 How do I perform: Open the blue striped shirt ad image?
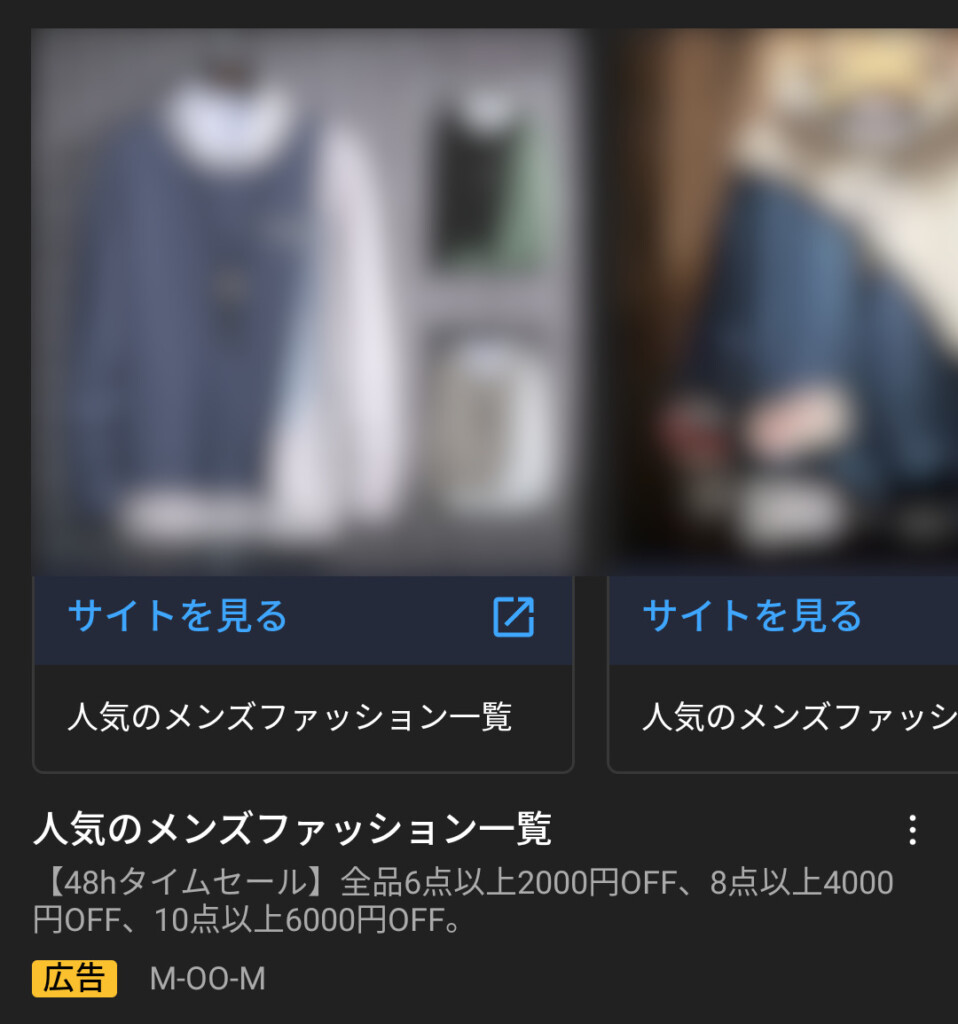click(302, 300)
